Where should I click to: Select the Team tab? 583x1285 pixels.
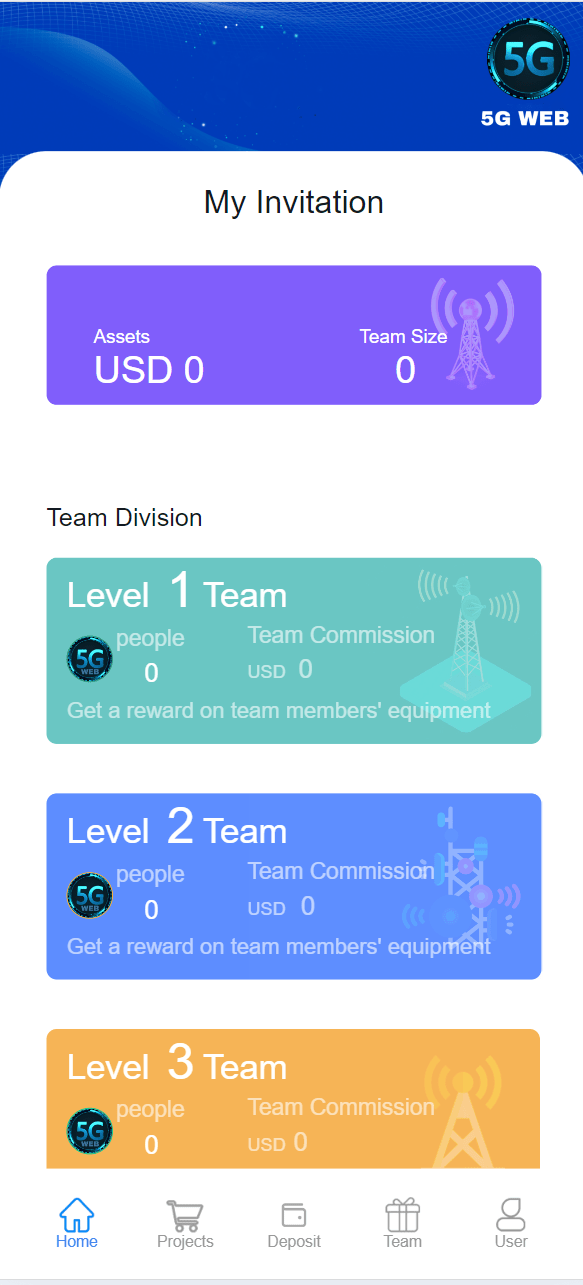click(403, 1223)
